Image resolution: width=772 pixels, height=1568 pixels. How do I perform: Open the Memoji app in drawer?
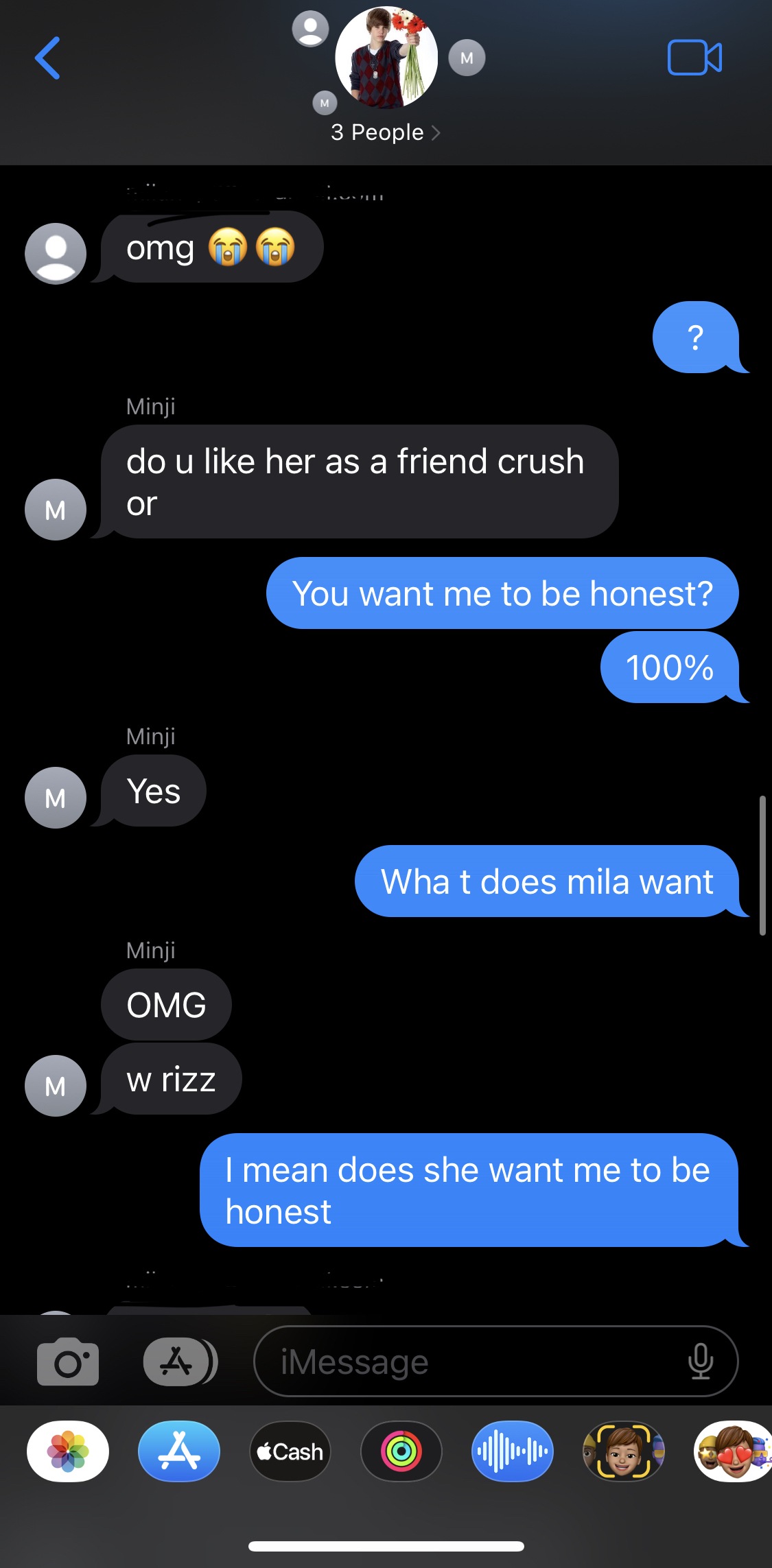pyautogui.click(x=624, y=1451)
